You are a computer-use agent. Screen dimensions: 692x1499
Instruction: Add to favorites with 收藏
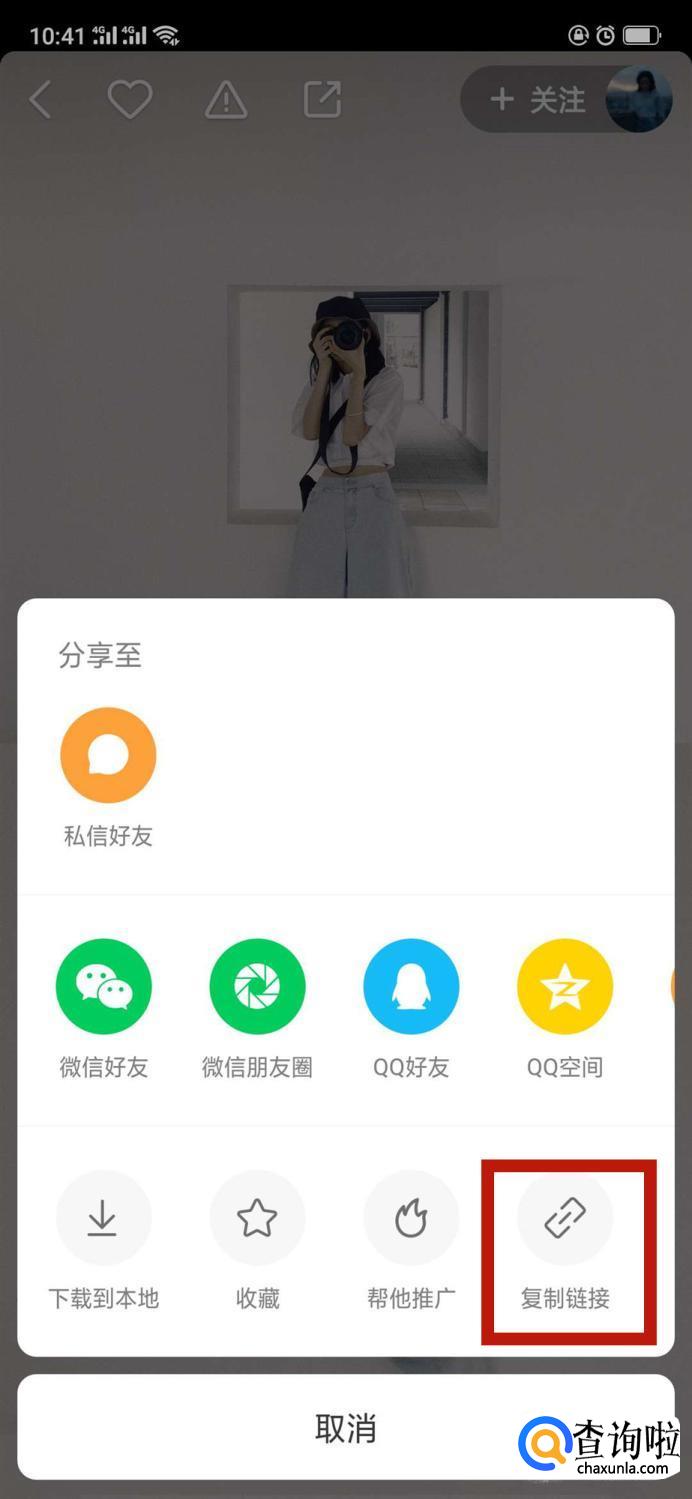[x=257, y=1218]
